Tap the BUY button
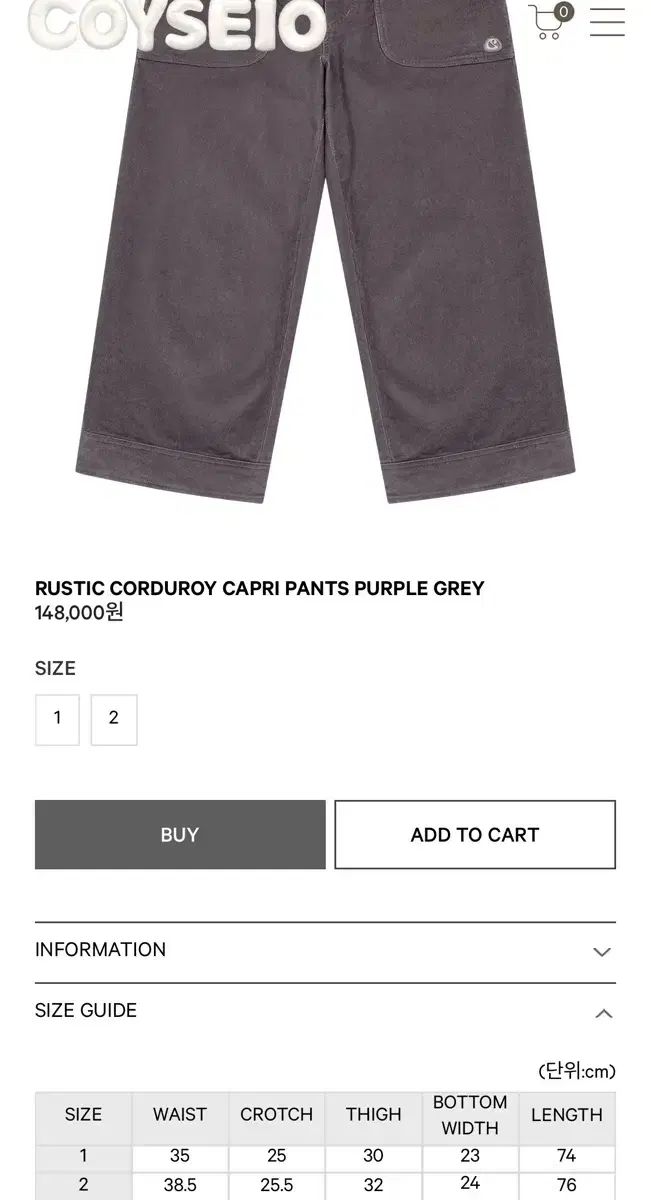The height and width of the screenshot is (1200, 651). point(180,834)
